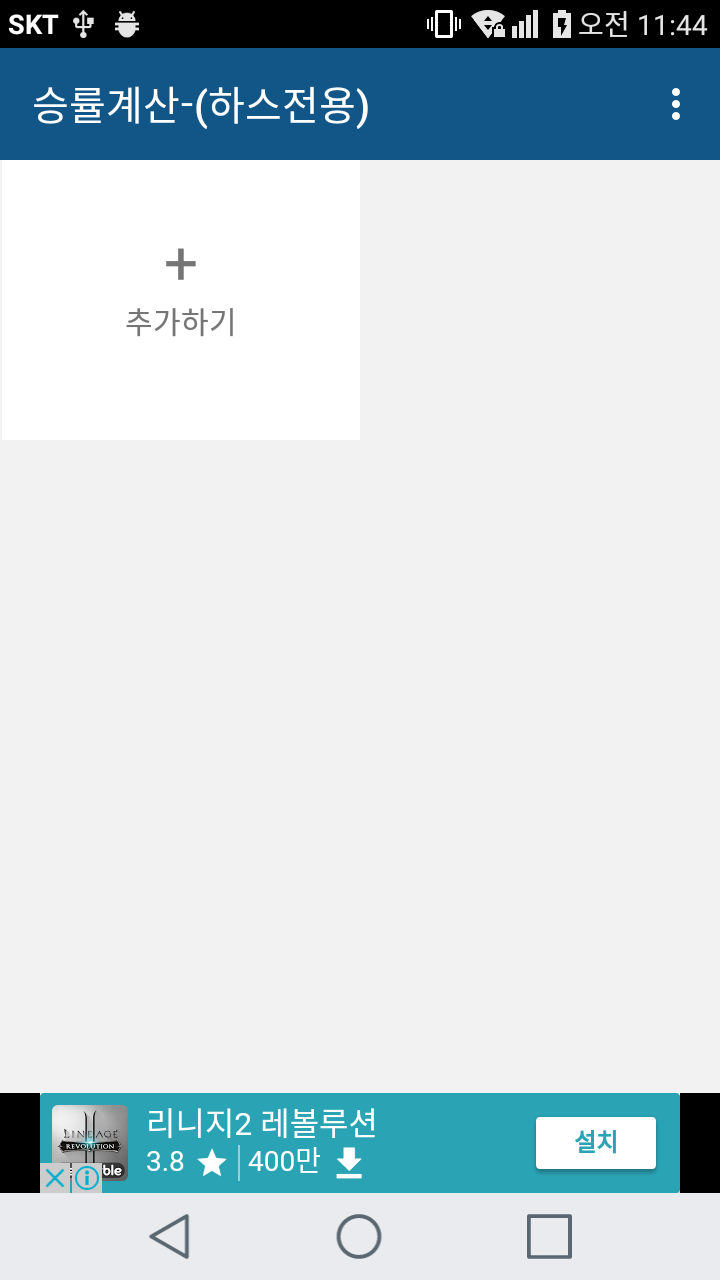
Task: Dismiss the ad via the X close control
Action: [55, 1177]
